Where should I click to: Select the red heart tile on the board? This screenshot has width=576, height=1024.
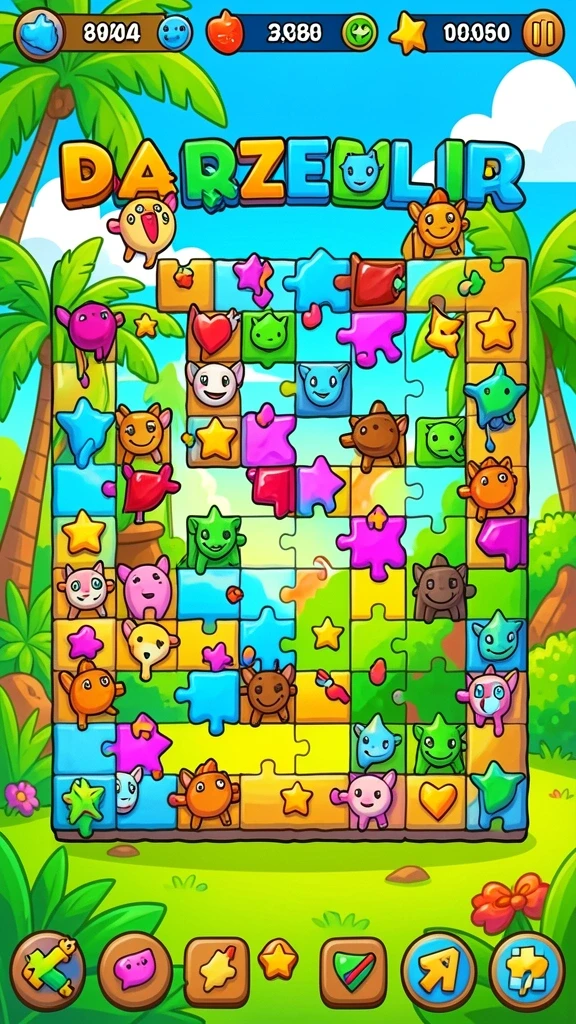(x=214, y=332)
